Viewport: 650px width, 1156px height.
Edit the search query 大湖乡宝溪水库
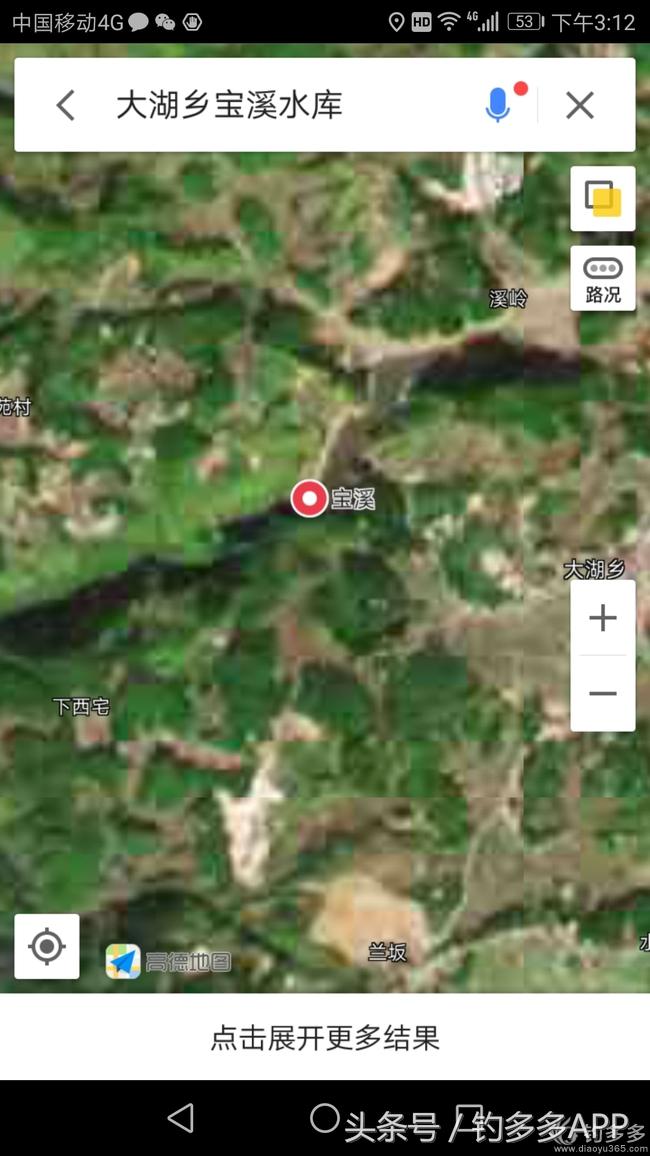[x=230, y=105]
